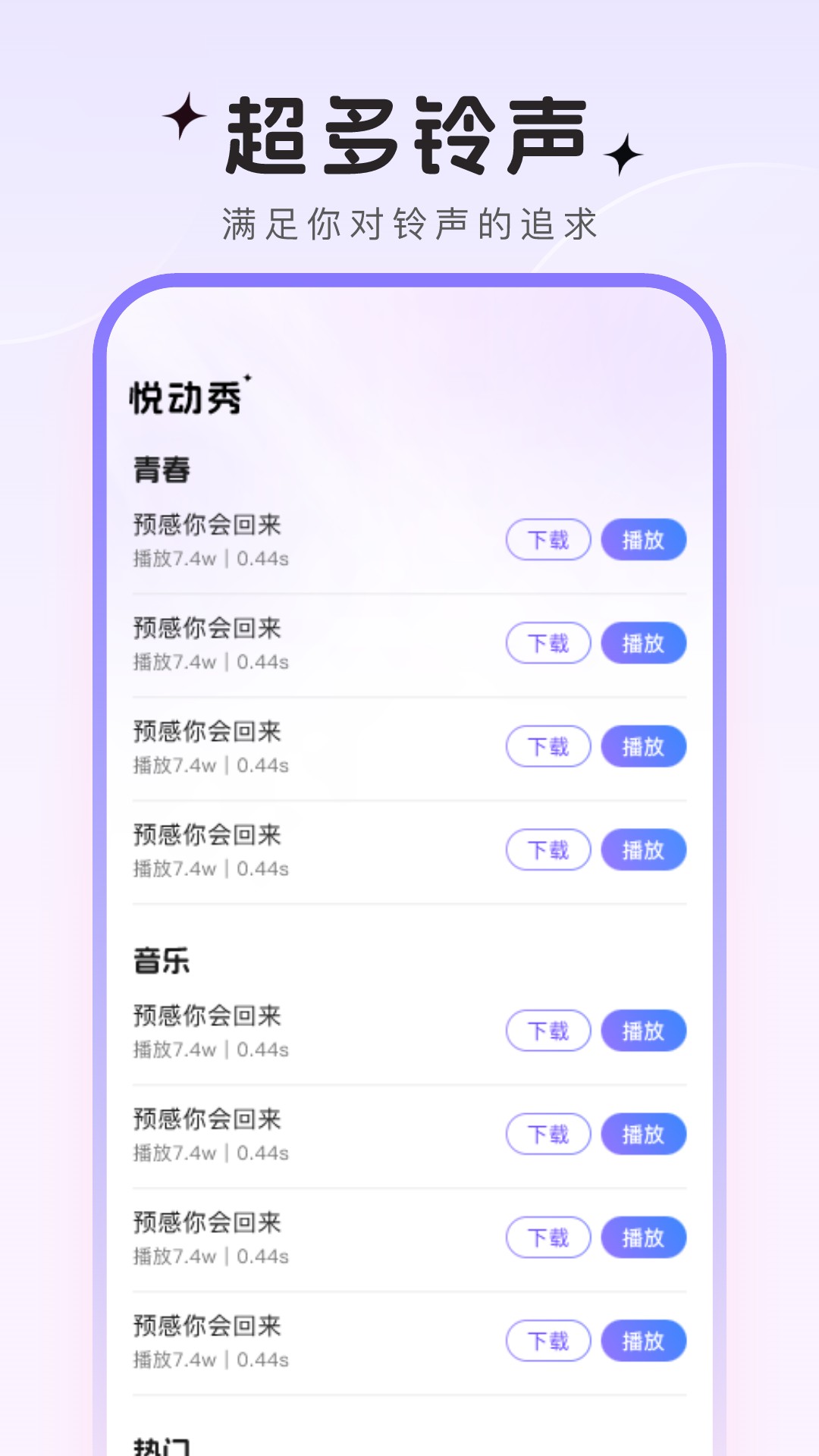Play the first ringtone under 音乐 section
The image size is (819, 1456).
pyautogui.click(x=644, y=1031)
